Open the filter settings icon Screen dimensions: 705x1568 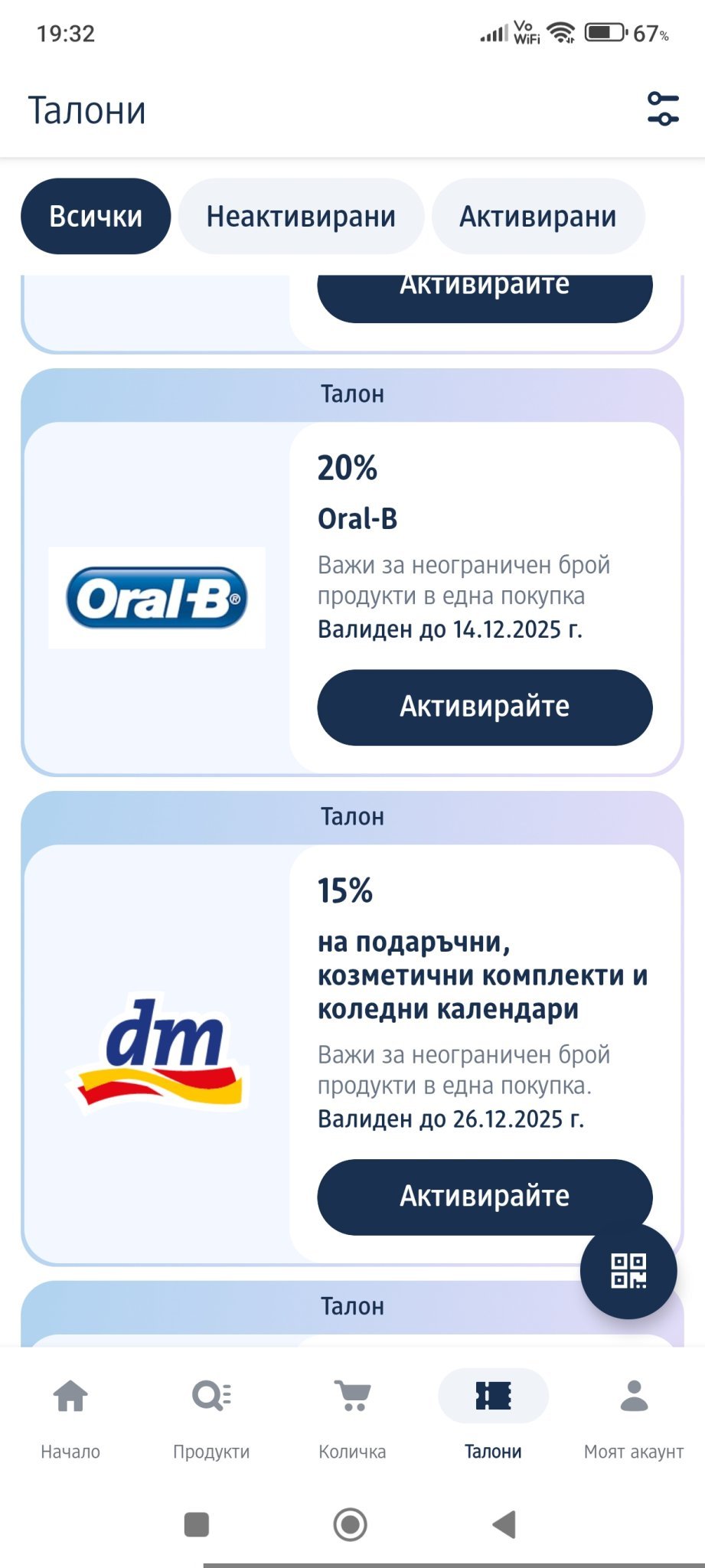[x=662, y=109]
